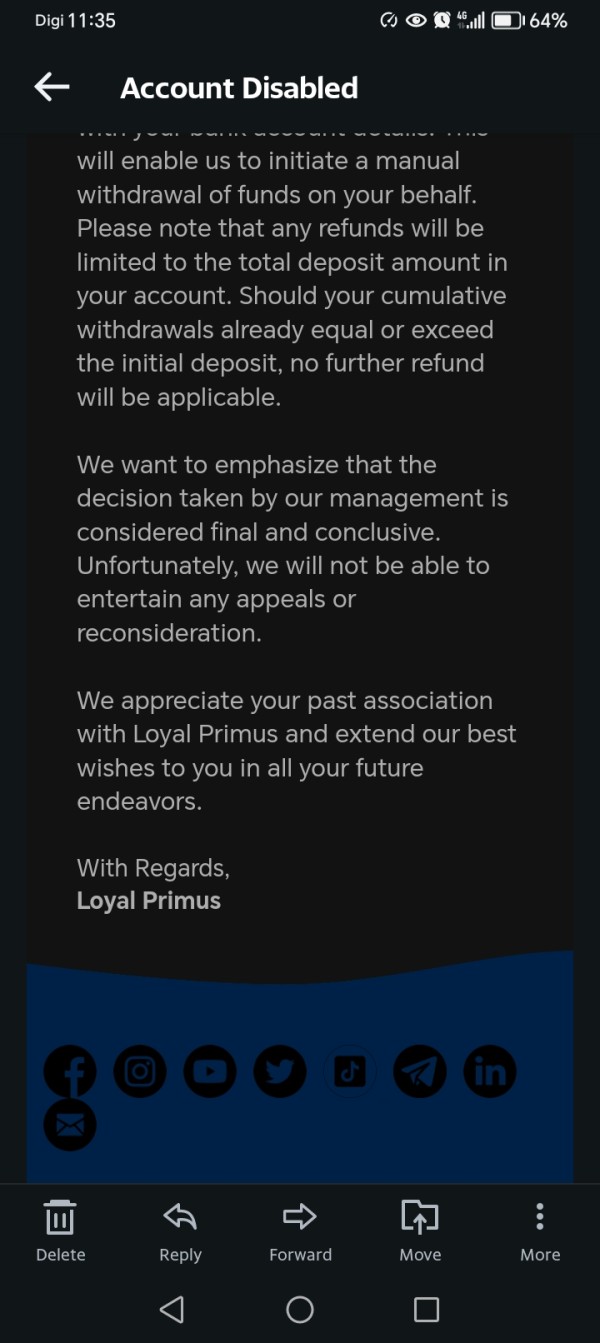Viewport: 600px width, 1343px height.
Task: Open the YouTube icon link
Action: pyautogui.click(x=210, y=1072)
